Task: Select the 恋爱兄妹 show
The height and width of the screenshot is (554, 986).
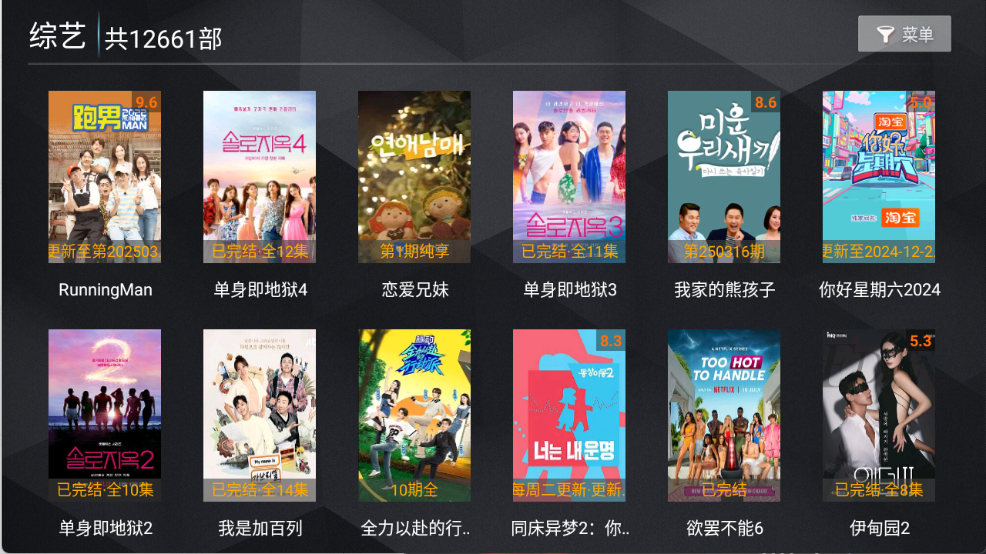Action: pyautogui.click(x=415, y=178)
